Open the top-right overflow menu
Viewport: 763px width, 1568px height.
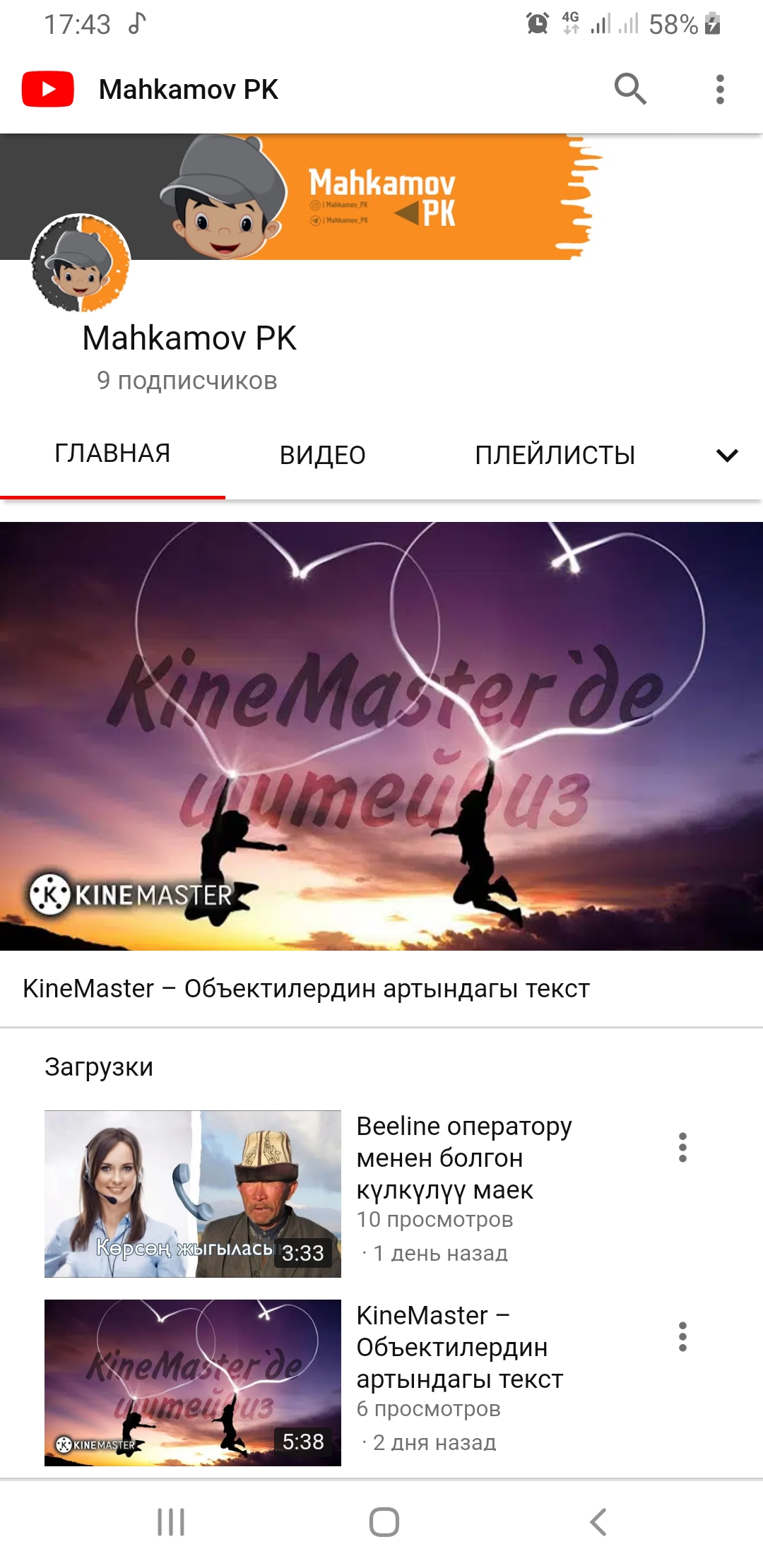(x=720, y=89)
